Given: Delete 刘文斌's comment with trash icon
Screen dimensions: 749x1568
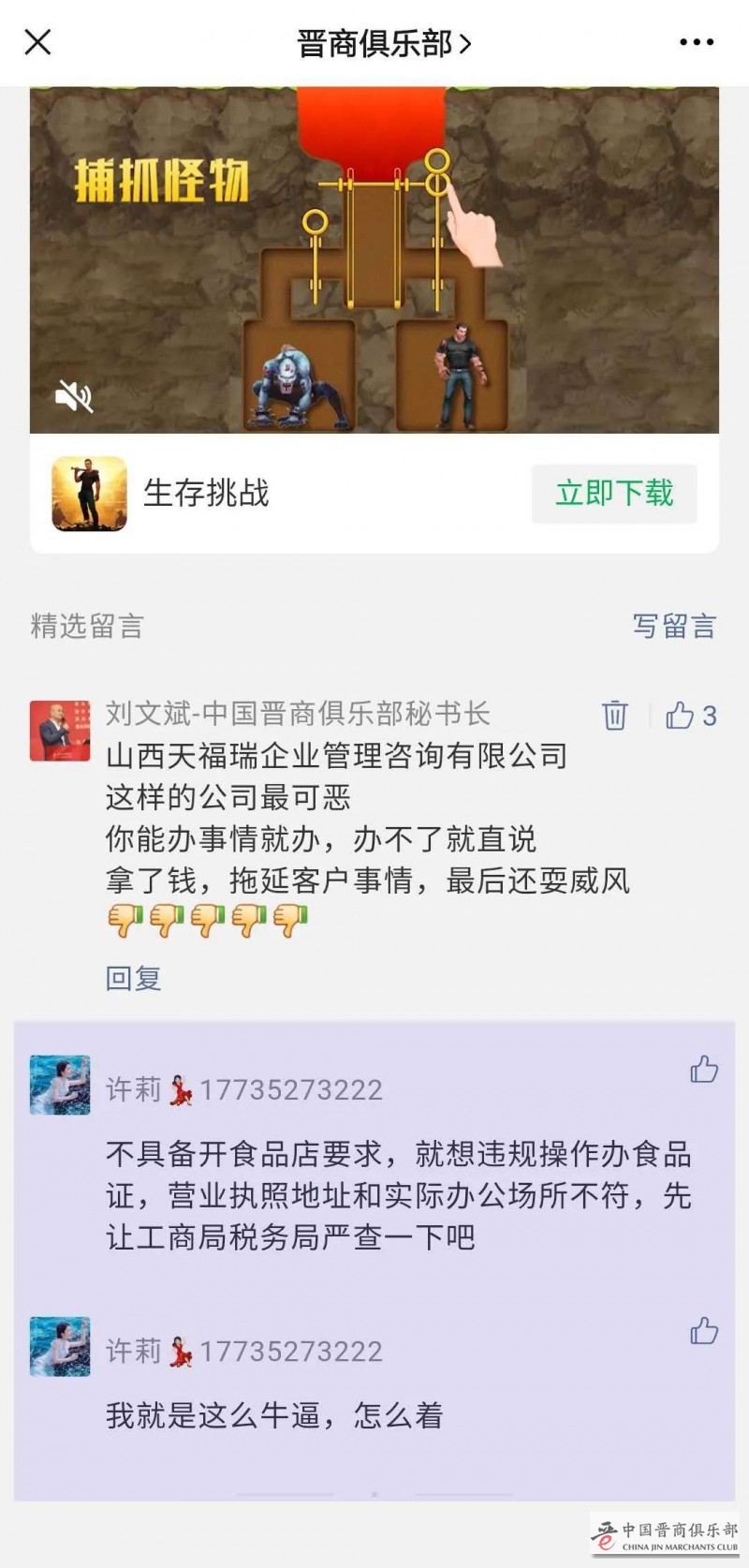Looking at the screenshot, I should (614, 715).
